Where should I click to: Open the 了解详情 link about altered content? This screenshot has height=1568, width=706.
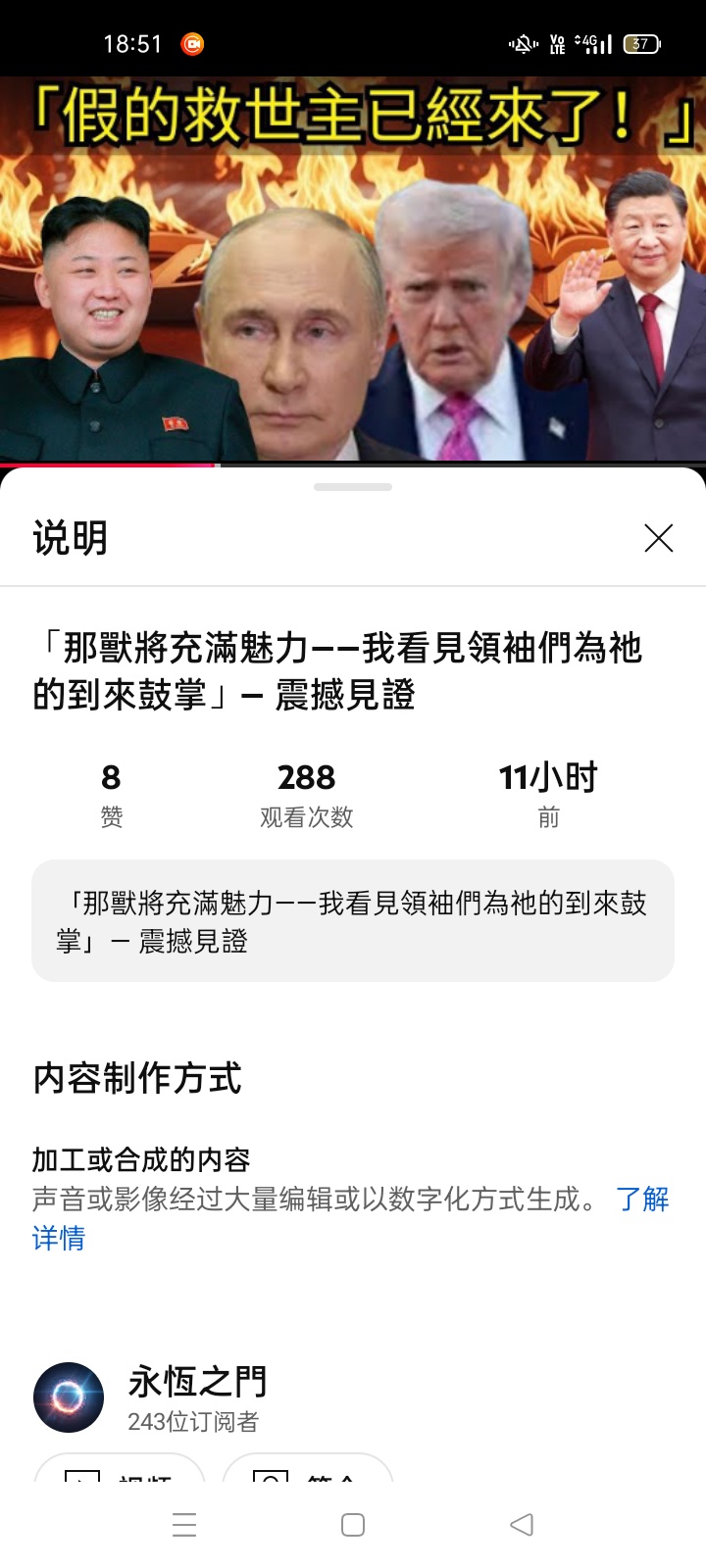pyautogui.click(x=642, y=1200)
